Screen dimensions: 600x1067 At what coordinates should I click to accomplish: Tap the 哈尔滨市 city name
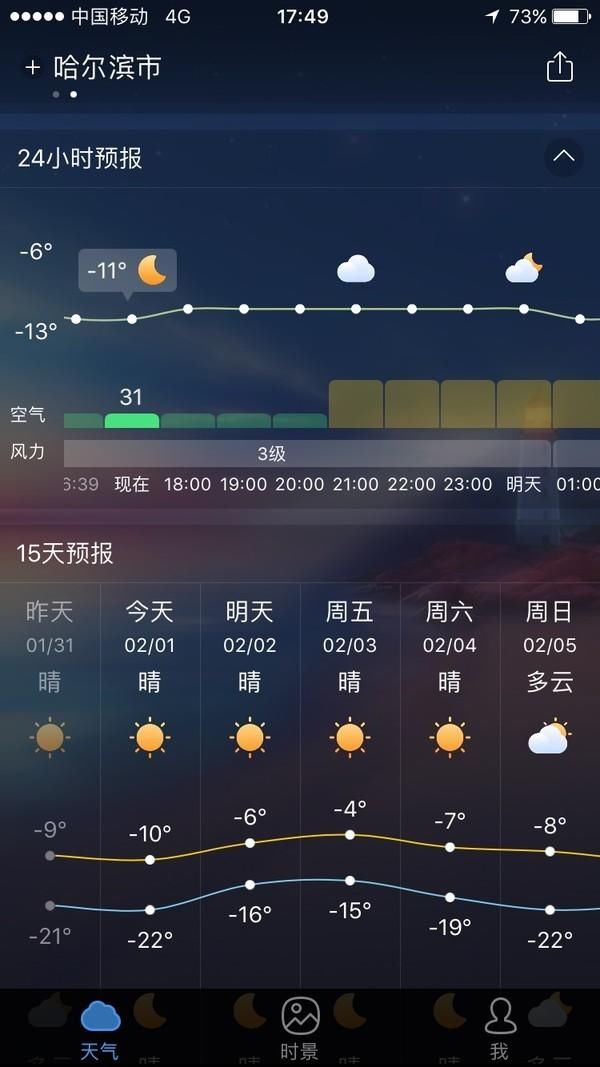point(107,68)
